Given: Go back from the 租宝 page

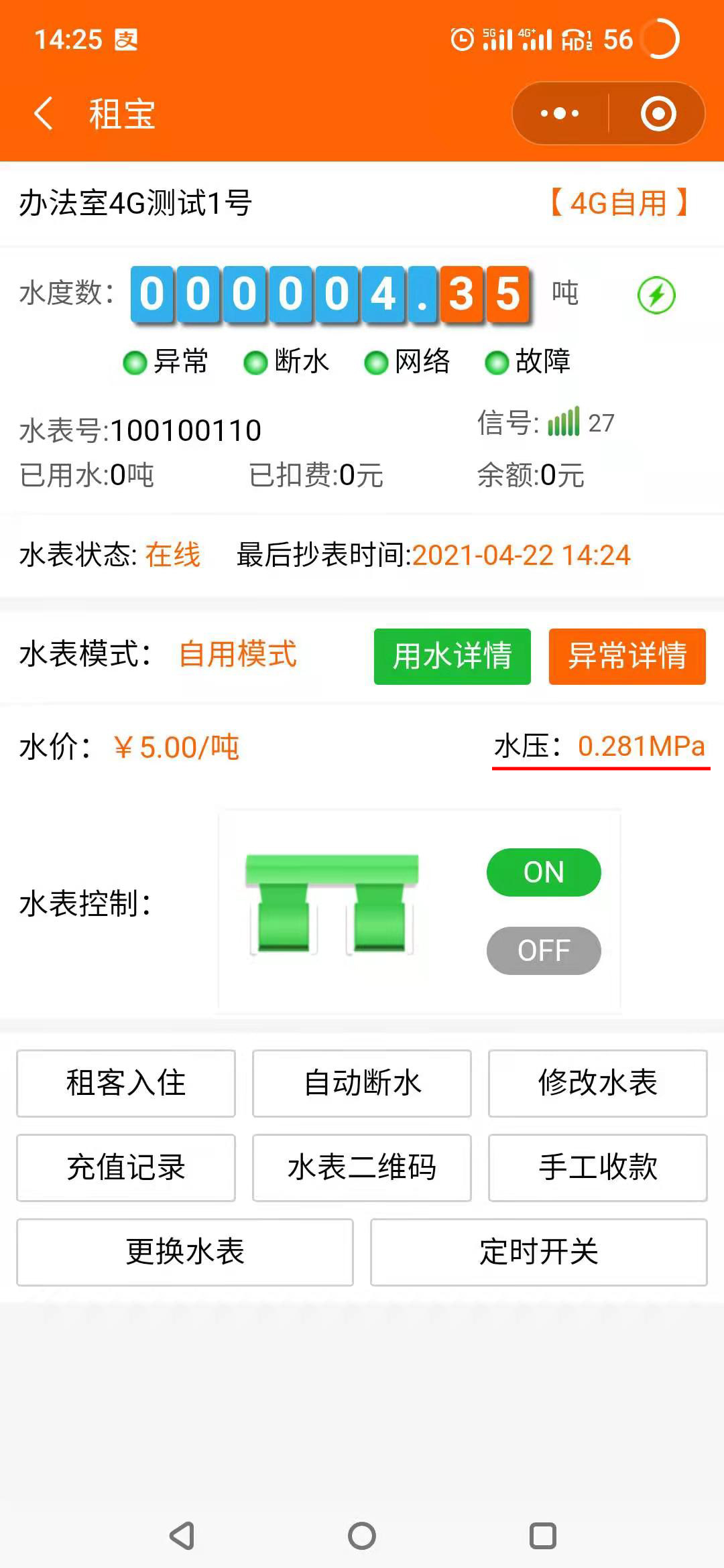Looking at the screenshot, I should tap(44, 113).
